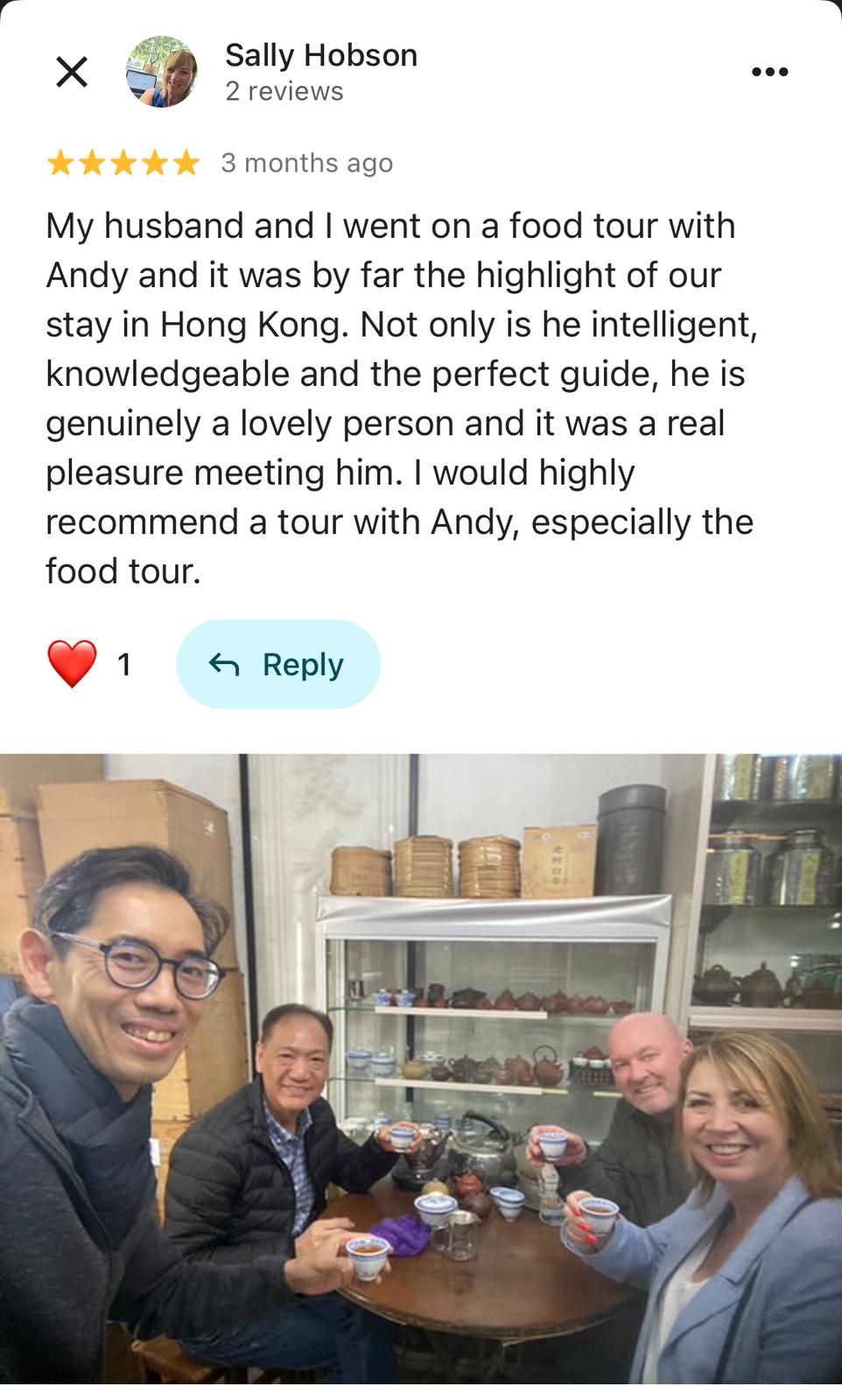The height and width of the screenshot is (1400, 842).
Task: Reply to Sally Hobson's review
Action: (x=278, y=664)
